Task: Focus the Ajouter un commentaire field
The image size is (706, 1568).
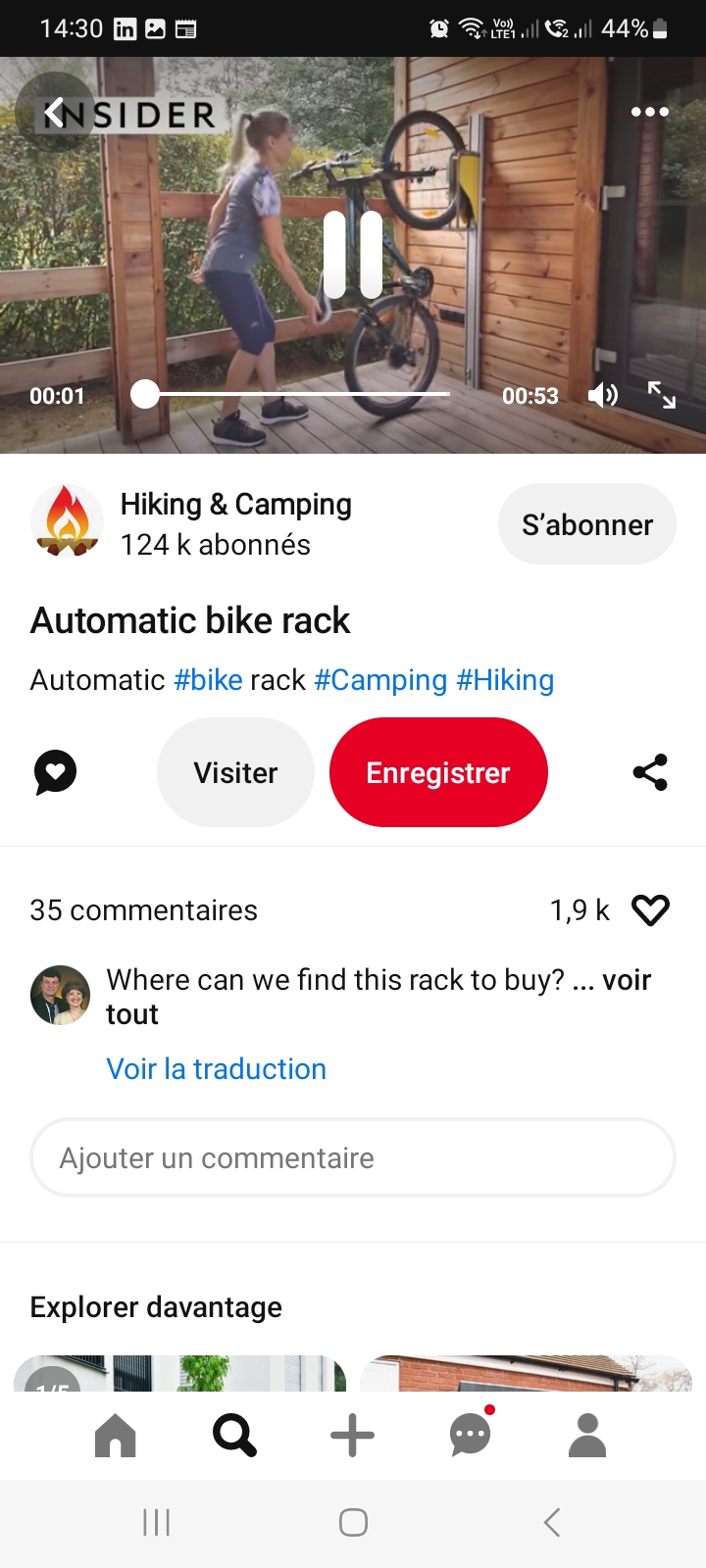Action: 353,1158
